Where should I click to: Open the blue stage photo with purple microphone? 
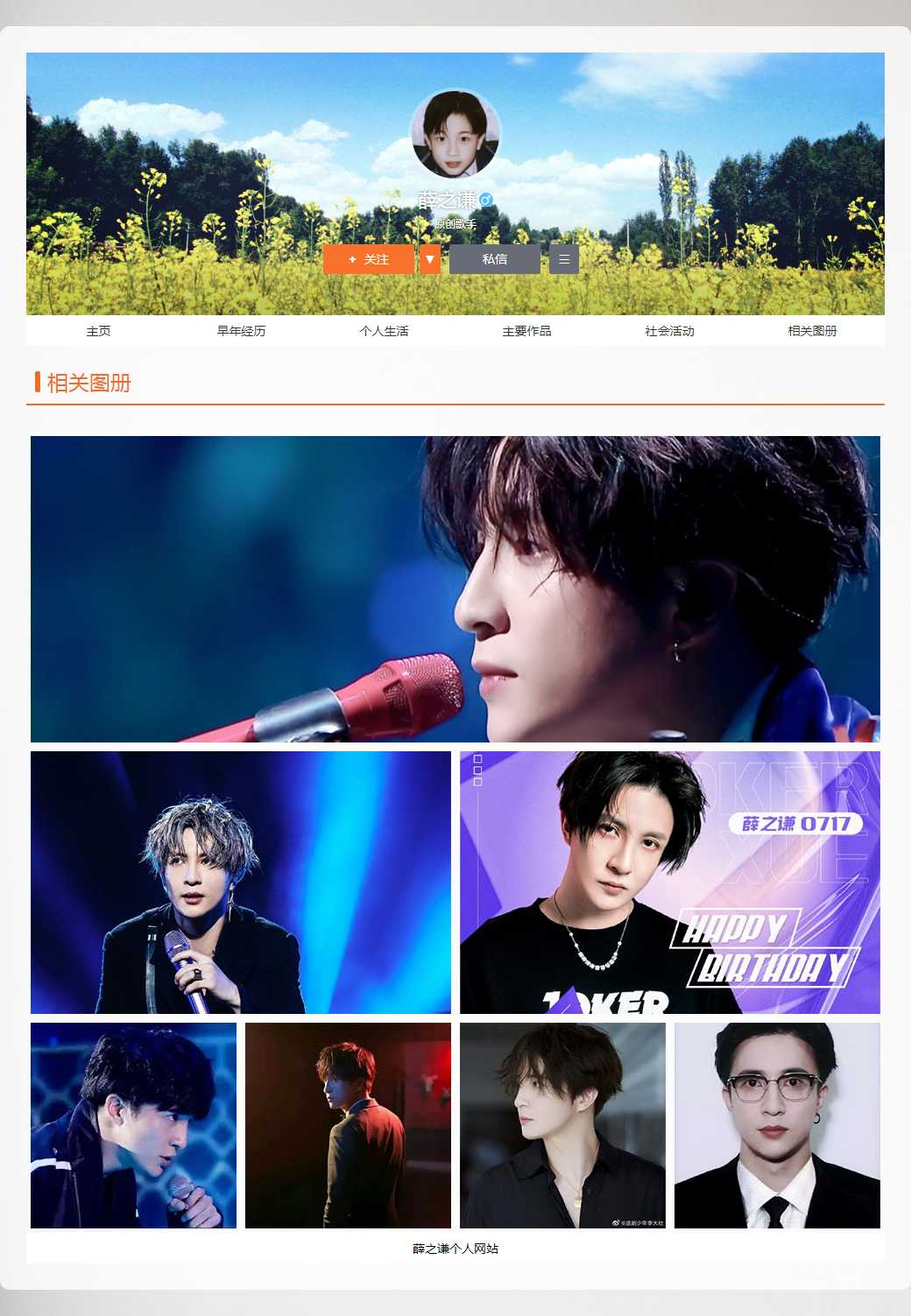point(241,882)
